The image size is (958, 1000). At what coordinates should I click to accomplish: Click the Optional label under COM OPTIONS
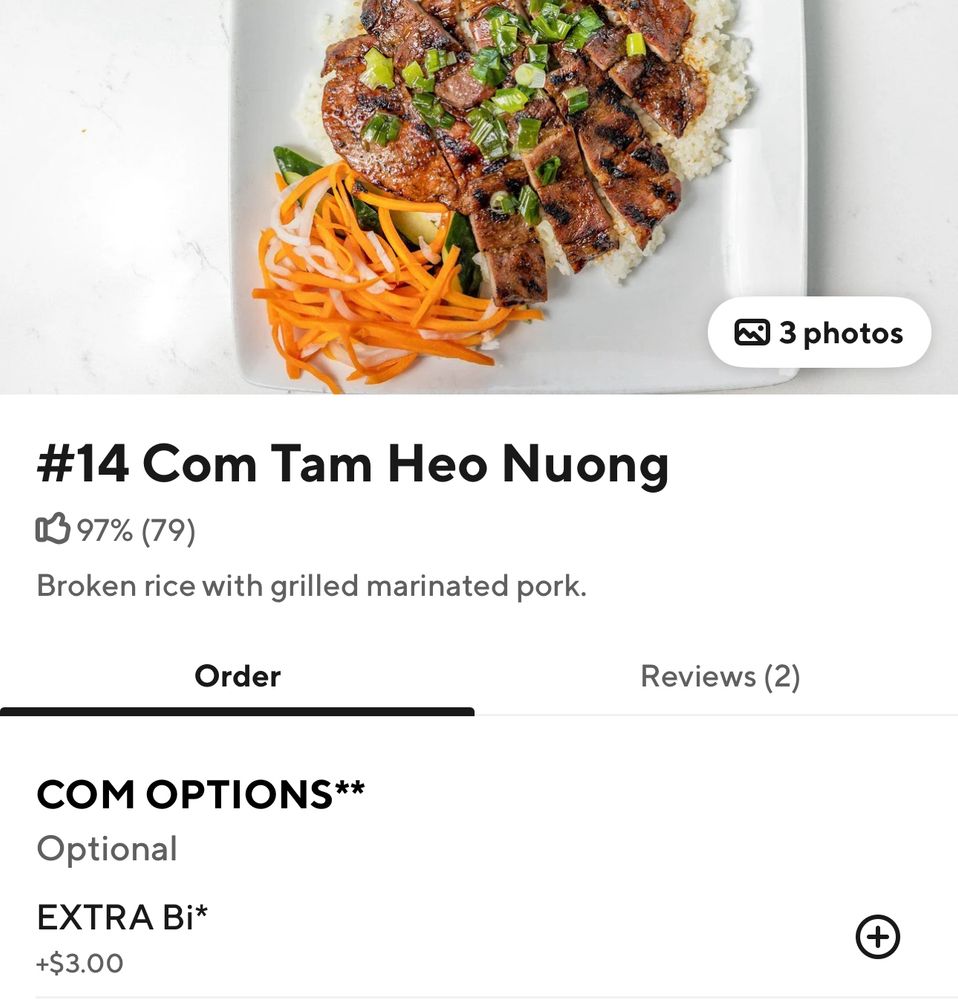[x=106, y=848]
